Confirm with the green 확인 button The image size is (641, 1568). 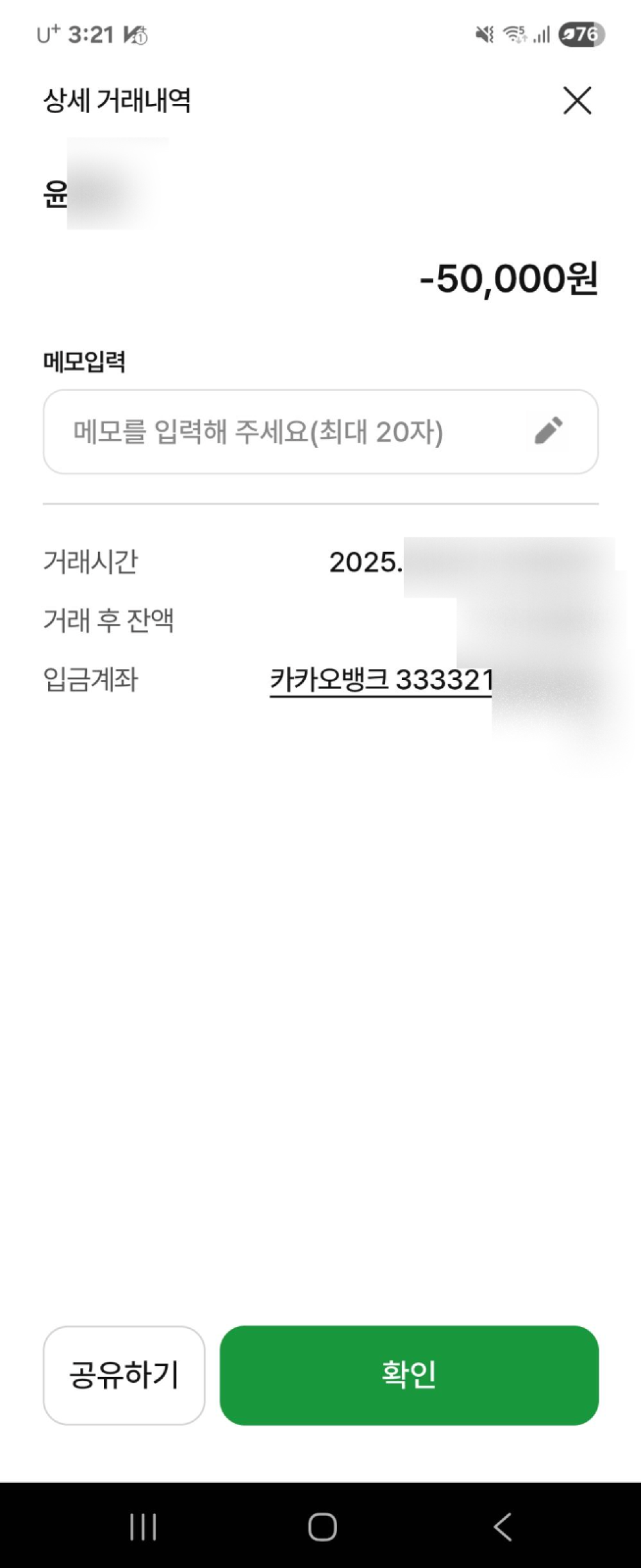409,1375
